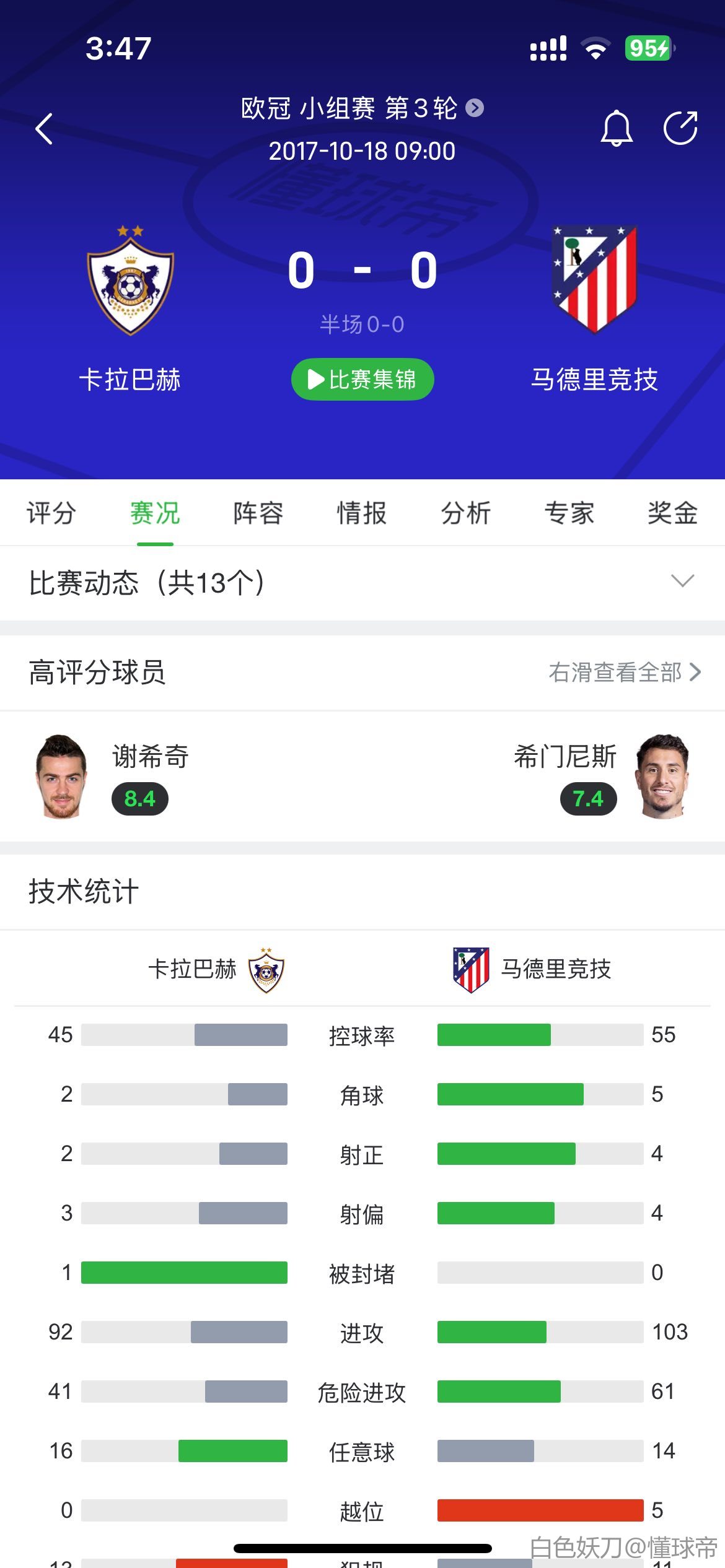Open 欧冠 小组赛 第3轮 details

(x=362, y=108)
